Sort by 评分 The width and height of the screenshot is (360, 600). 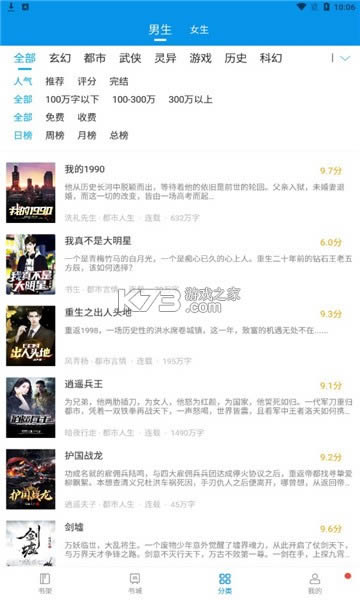click(87, 81)
